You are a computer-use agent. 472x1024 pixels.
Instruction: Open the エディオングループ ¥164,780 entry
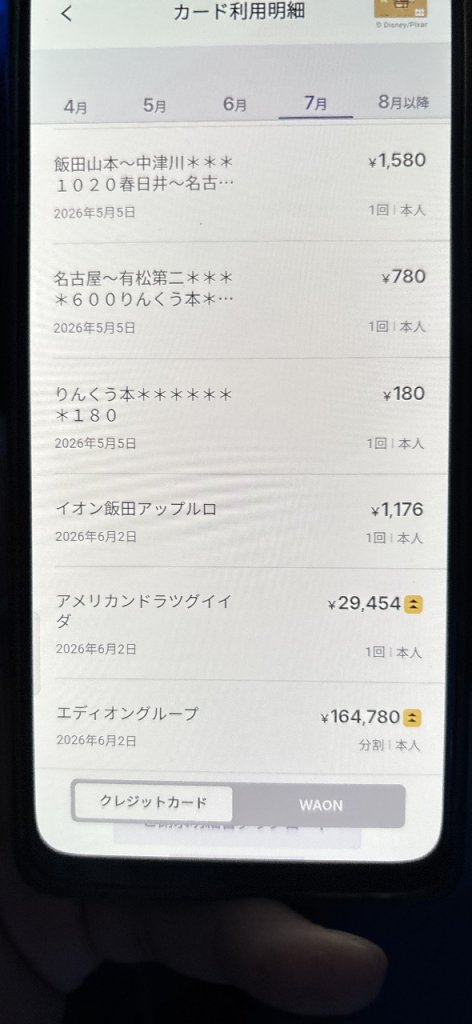(x=240, y=726)
